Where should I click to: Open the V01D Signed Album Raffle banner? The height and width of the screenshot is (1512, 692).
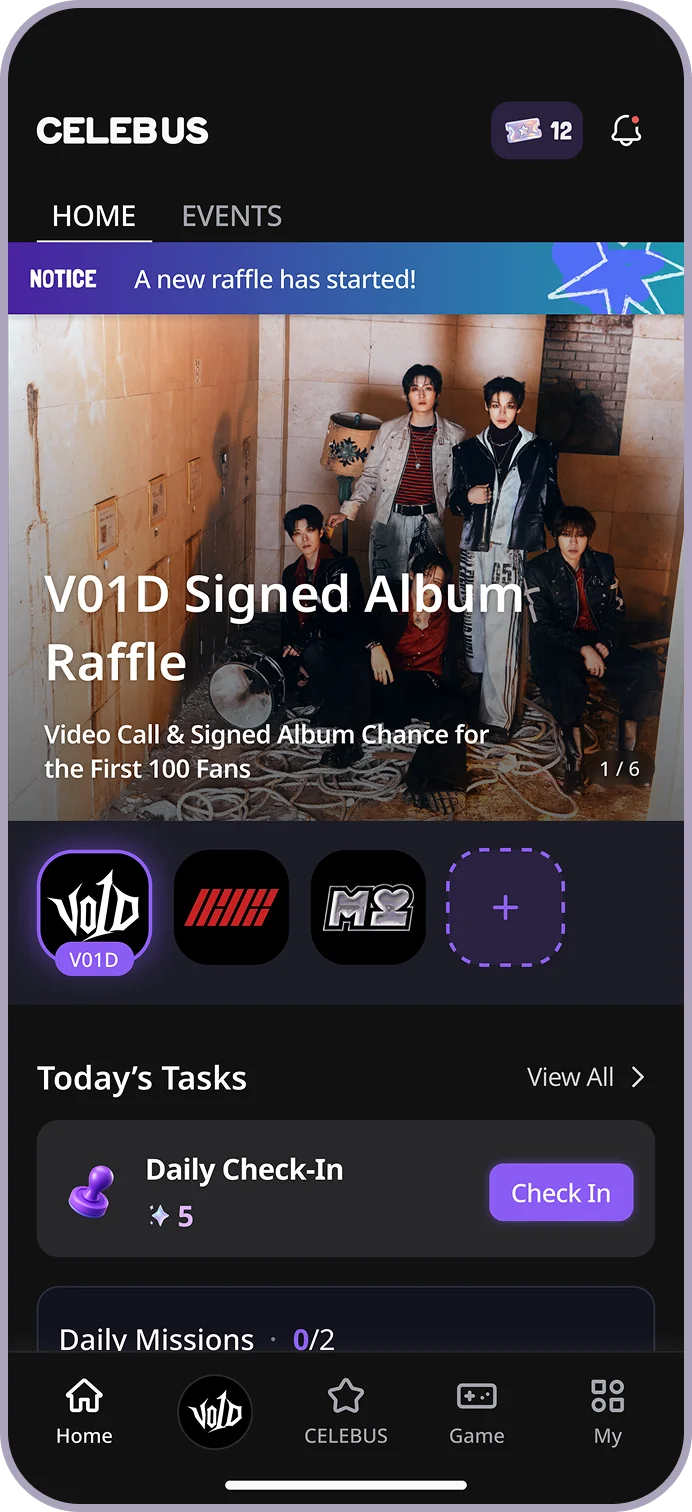(346, 568)
